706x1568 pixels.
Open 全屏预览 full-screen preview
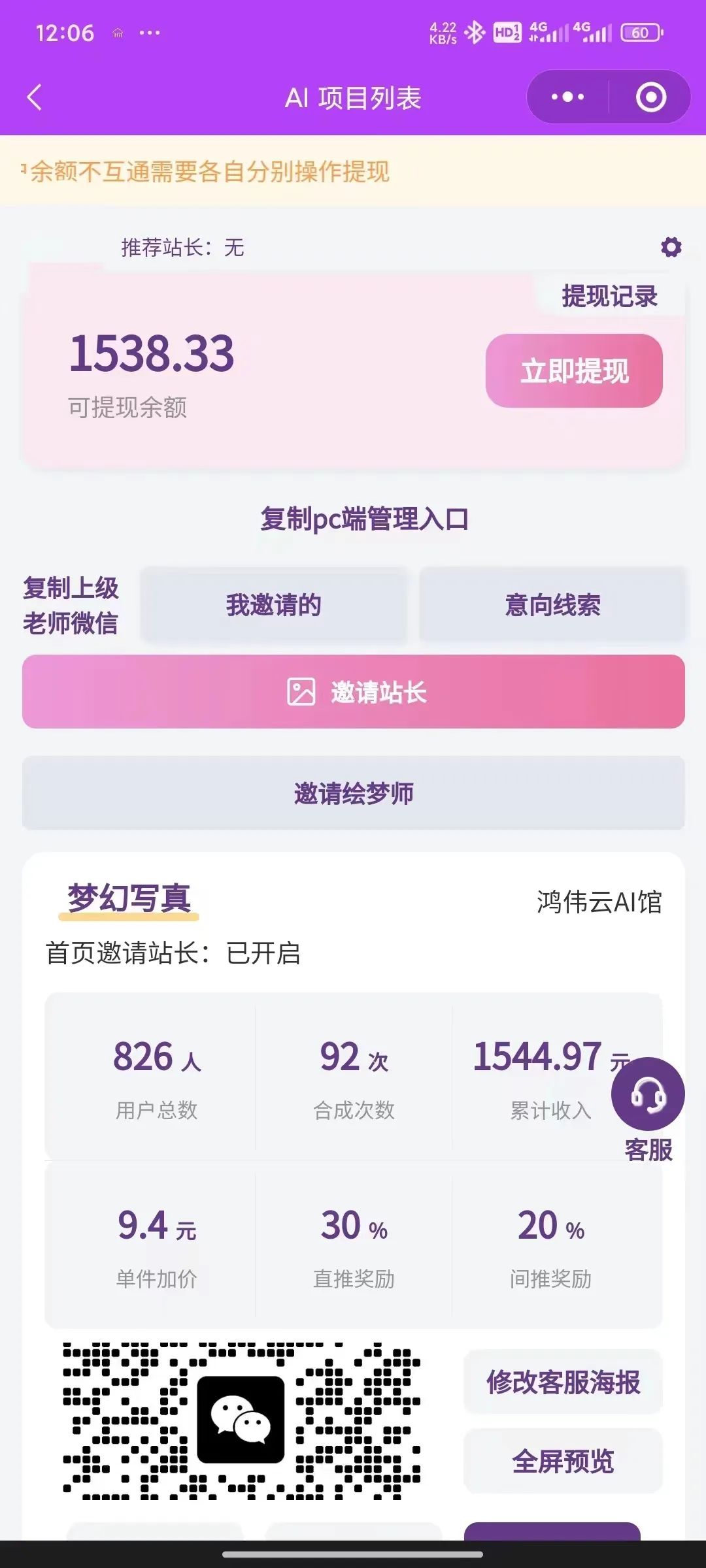point(563,1462)
